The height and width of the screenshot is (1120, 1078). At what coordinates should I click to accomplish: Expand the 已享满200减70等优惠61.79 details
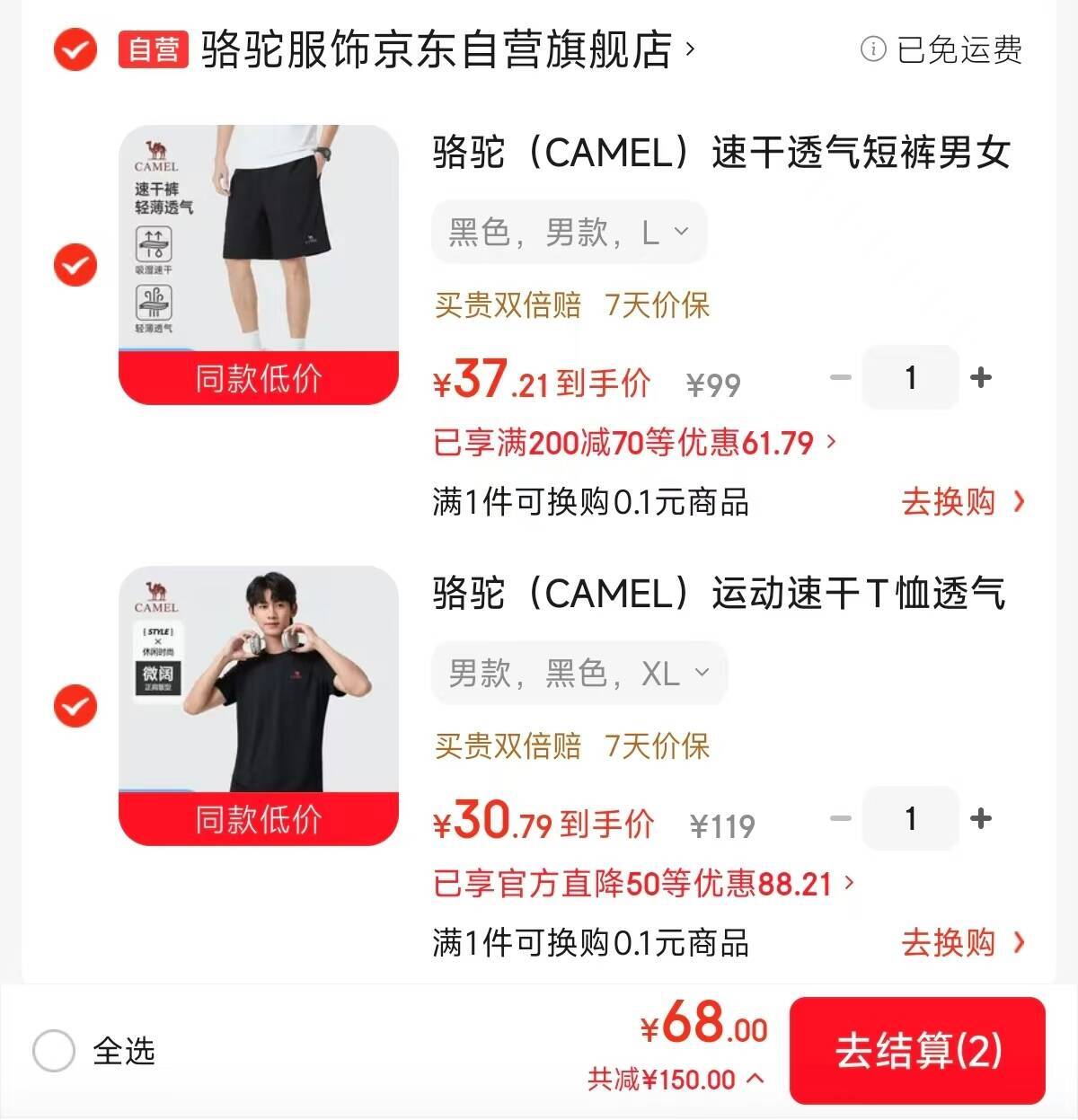click(x=634, y=443)
